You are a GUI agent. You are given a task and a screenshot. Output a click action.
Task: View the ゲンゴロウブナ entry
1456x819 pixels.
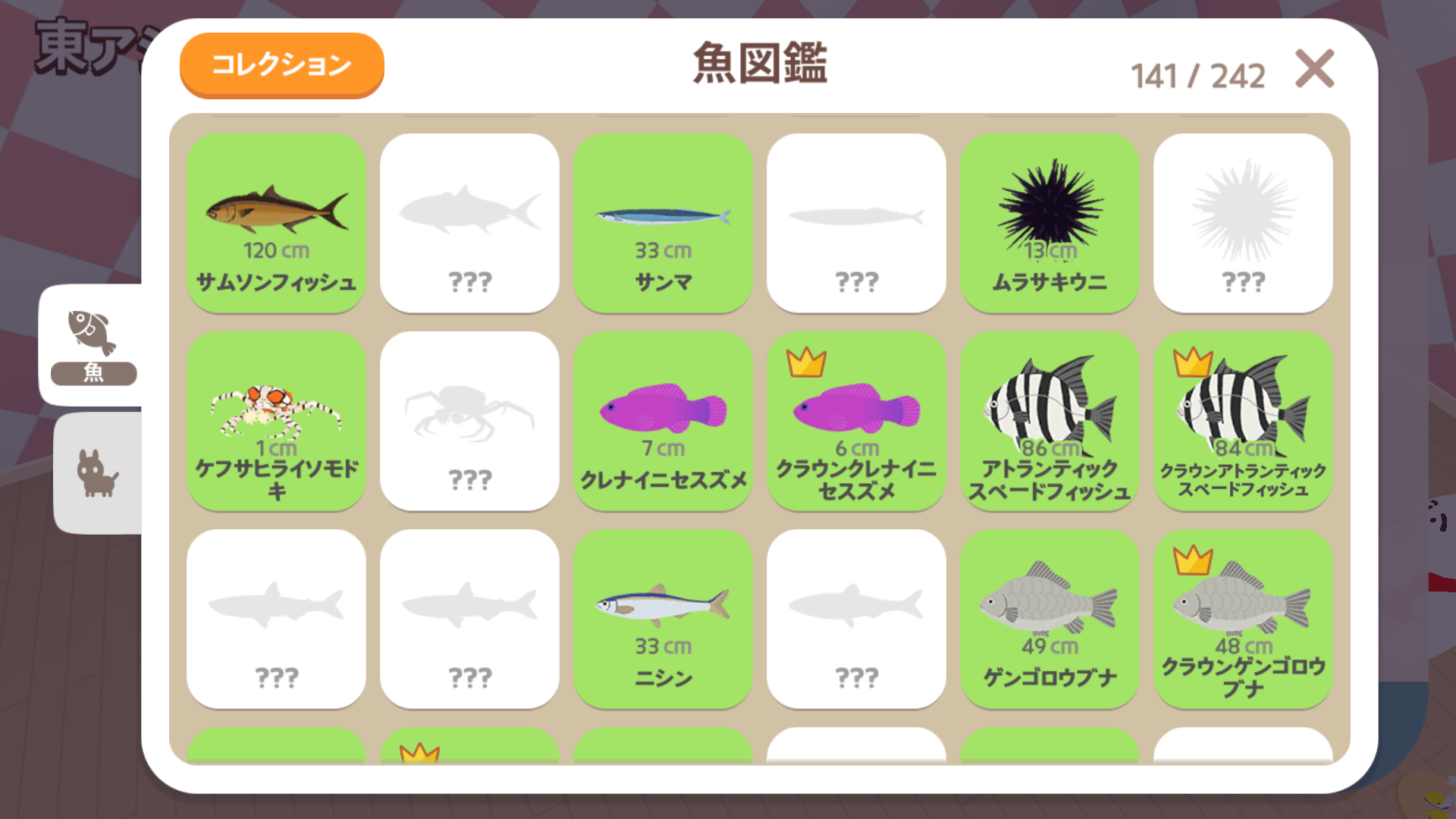coord(1050,619)
